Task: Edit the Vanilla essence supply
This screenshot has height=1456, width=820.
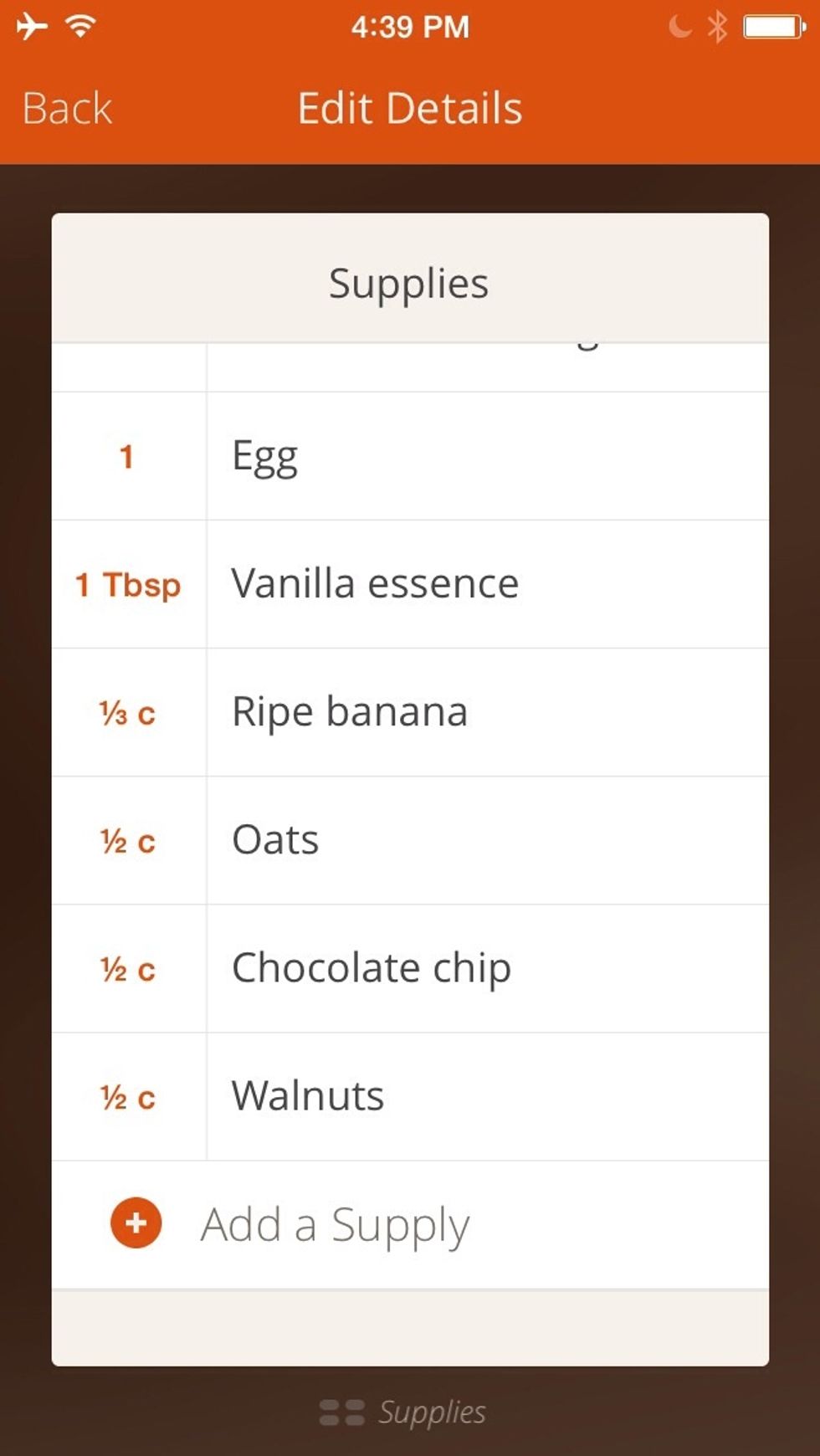Action: click(410, 585)
